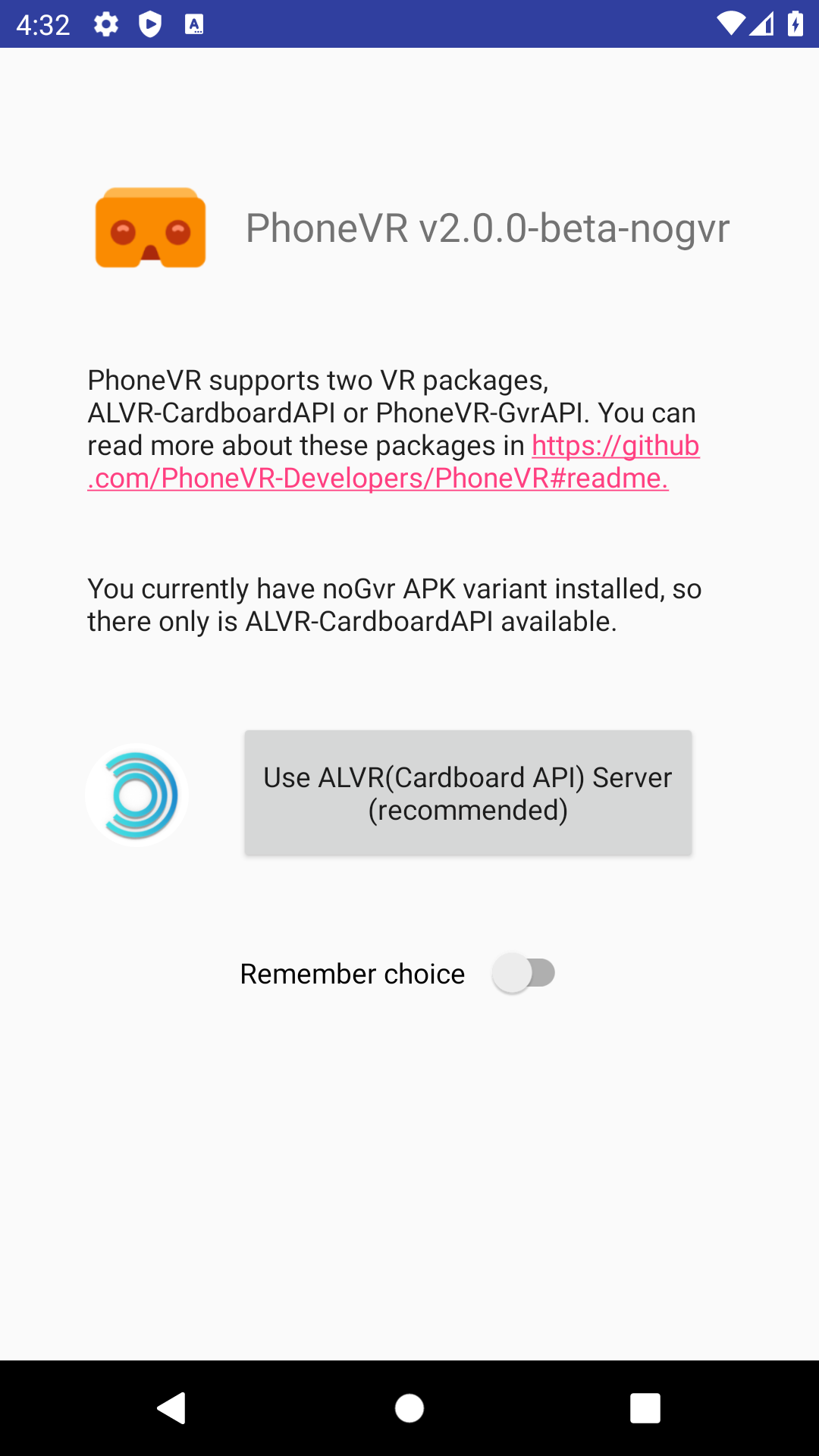Go to the home screen
Viewport: 819px width, 1456px height.
[x=409, y=1408]
